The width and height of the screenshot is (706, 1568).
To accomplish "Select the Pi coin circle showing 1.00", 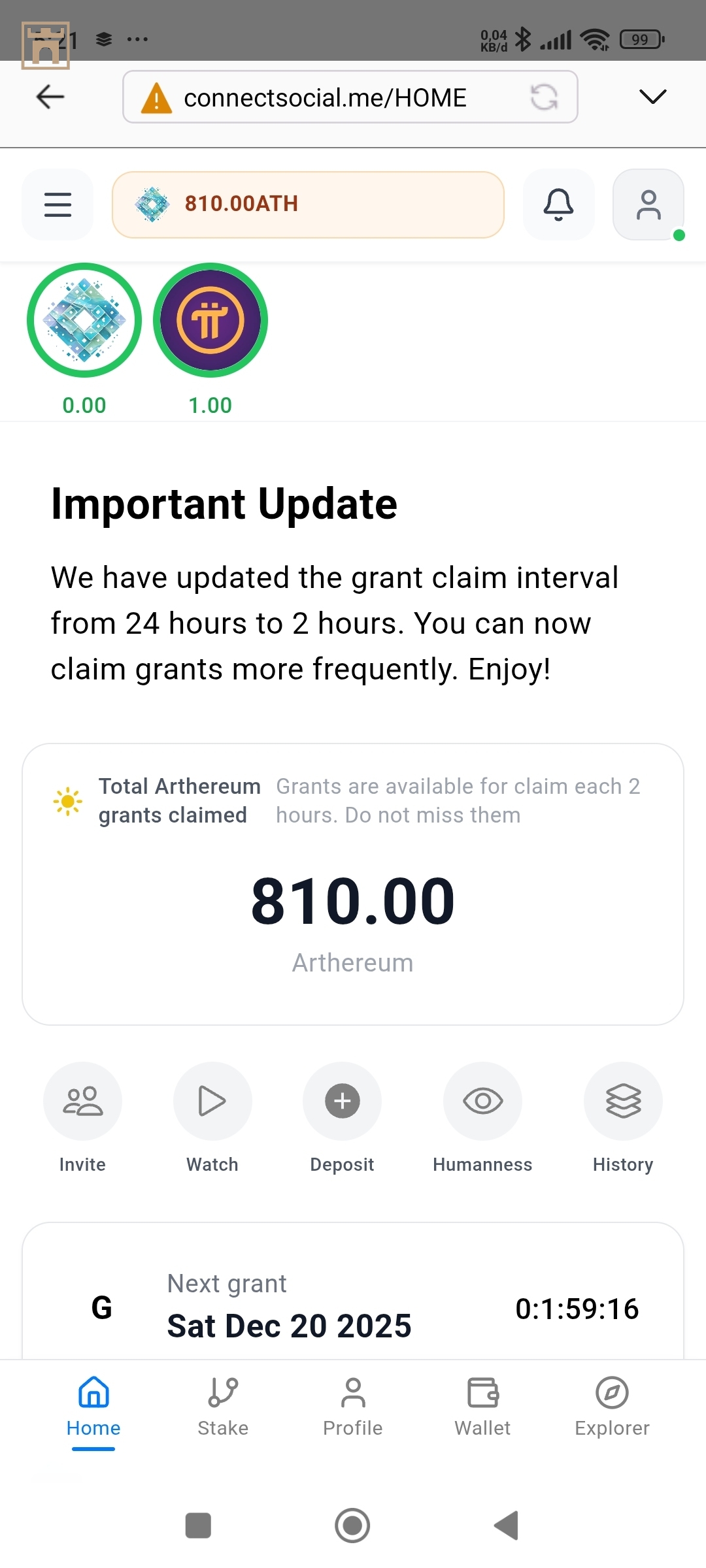I will [x=210, y=320].
